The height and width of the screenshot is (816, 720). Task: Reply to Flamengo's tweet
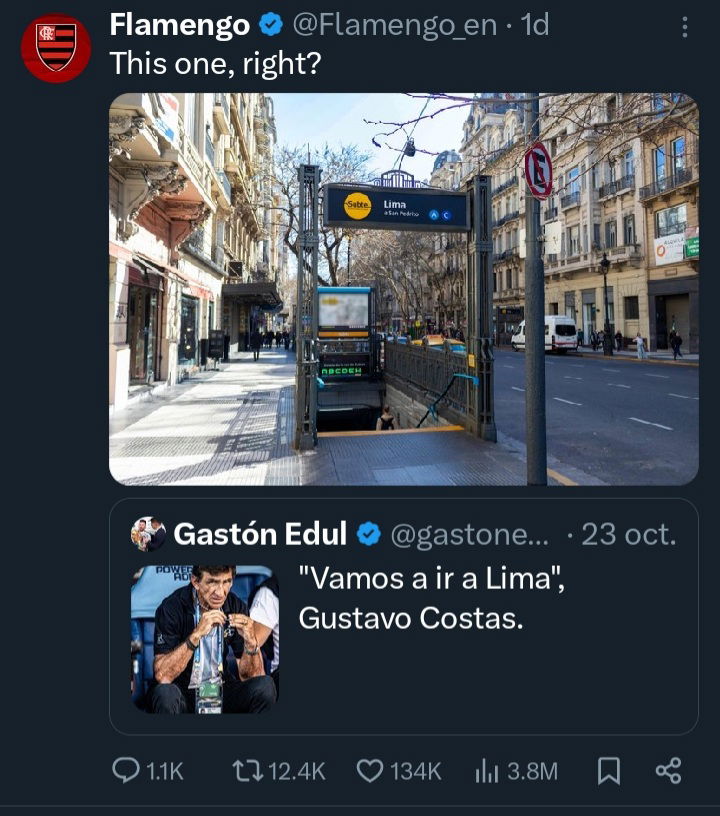point(128,770)
